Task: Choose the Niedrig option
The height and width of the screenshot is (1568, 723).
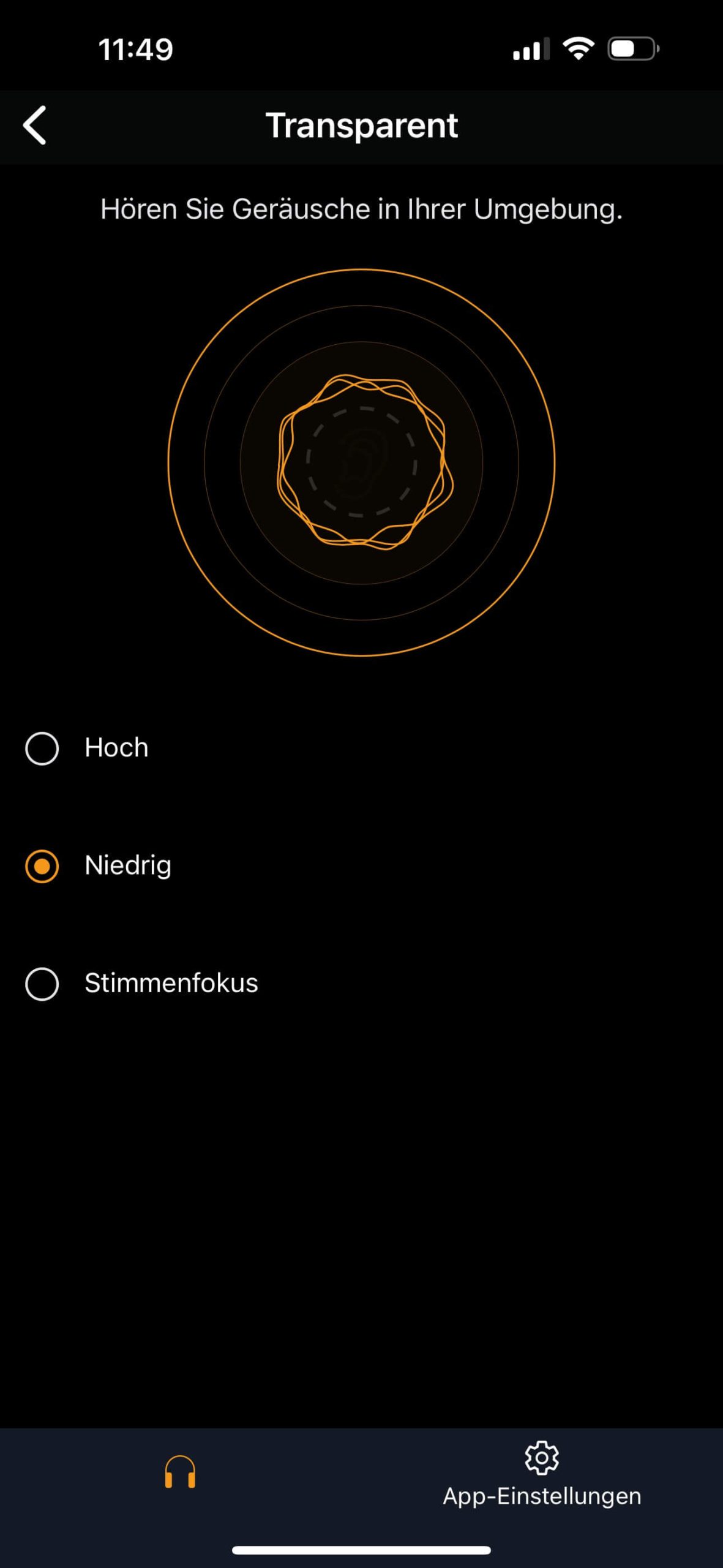Action: [42, 866]
